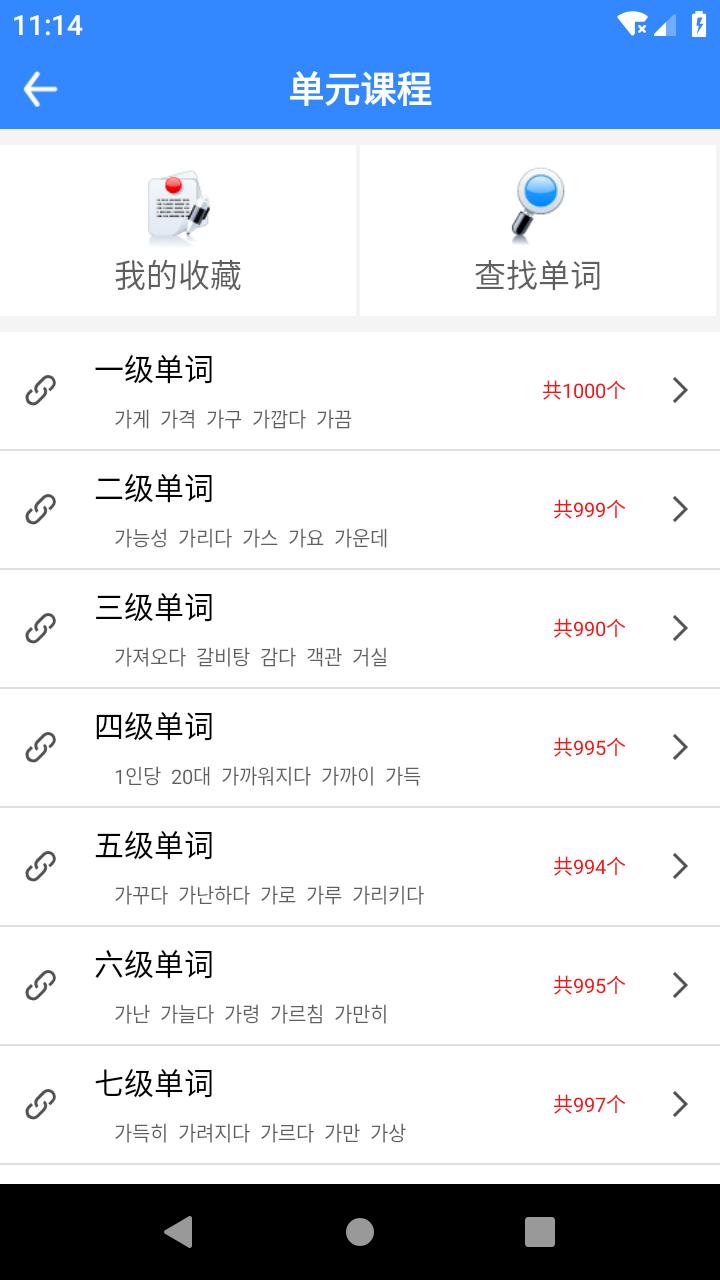This screenshot has width=720, height=1280.
Task: Click the link icon next to 七级单词
Action: [x=38, y=1104]
